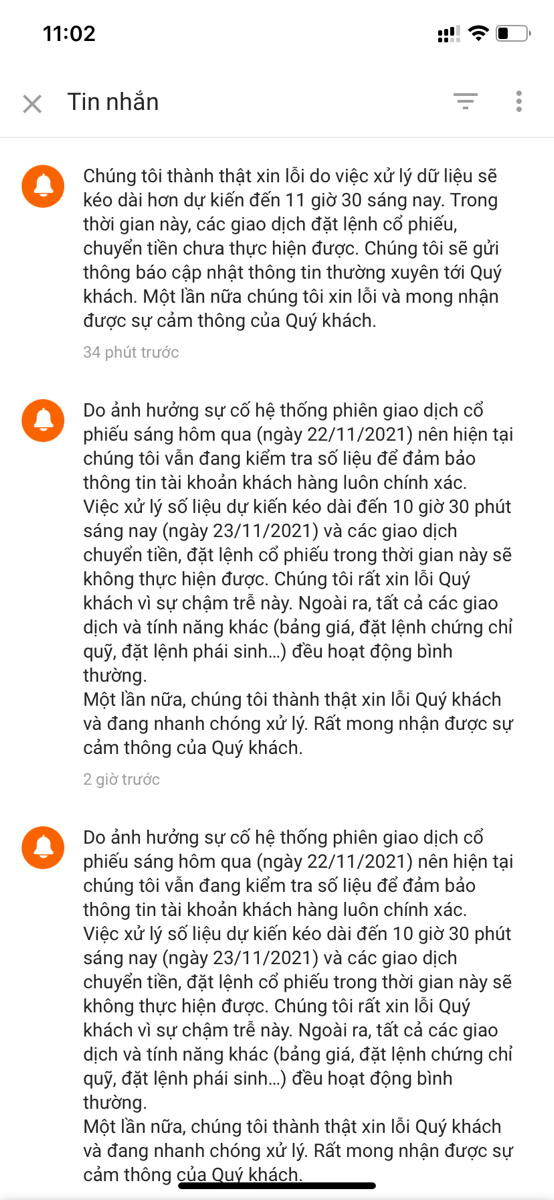
Task: Open the message from 34 phút trước
Action: point(277,264)
